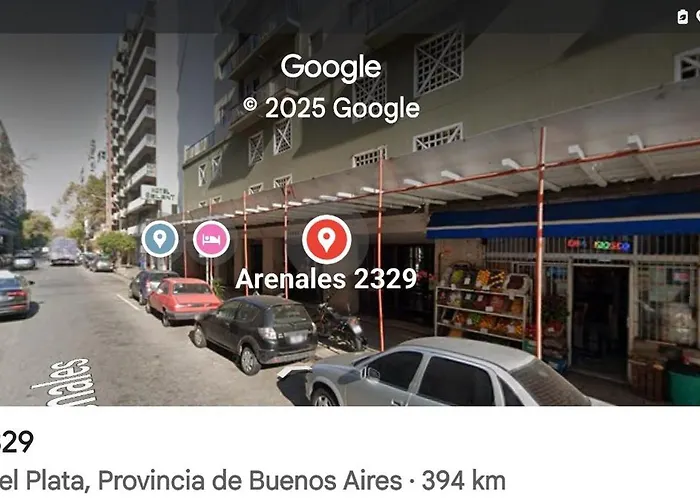
Task: Open the pink hotel marker
Action: pos(211,240)
